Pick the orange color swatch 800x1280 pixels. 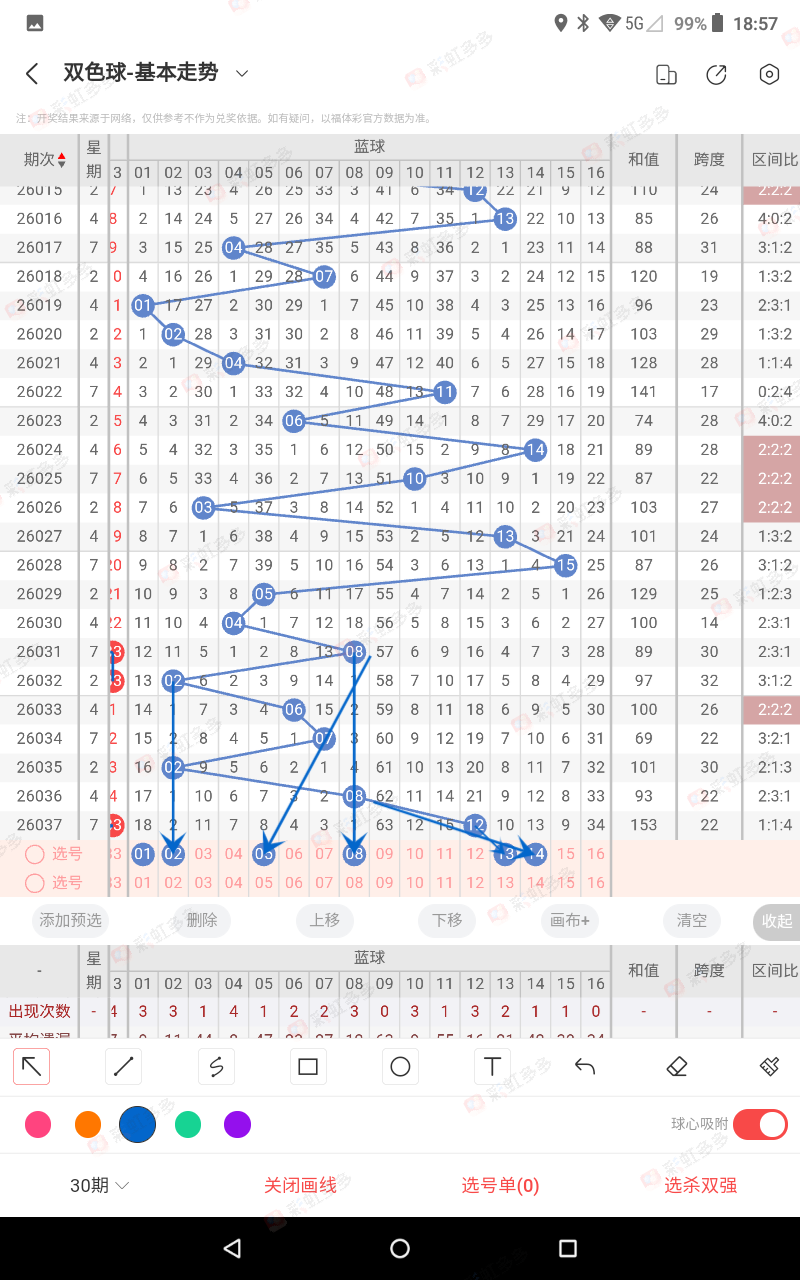(x=88, y=1125)
